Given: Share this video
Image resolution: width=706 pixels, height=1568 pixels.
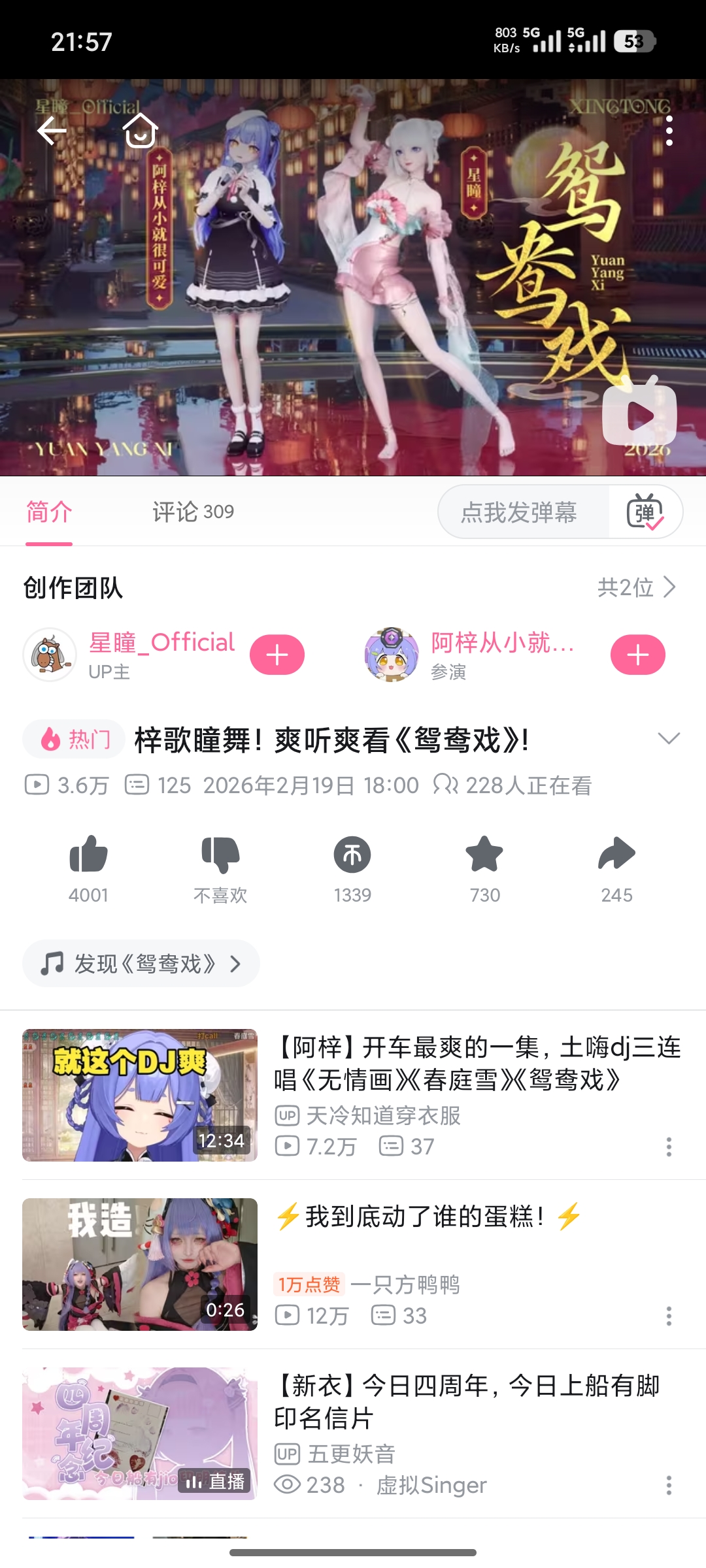Looking at the screenshot, I should (x=616, y=855).
